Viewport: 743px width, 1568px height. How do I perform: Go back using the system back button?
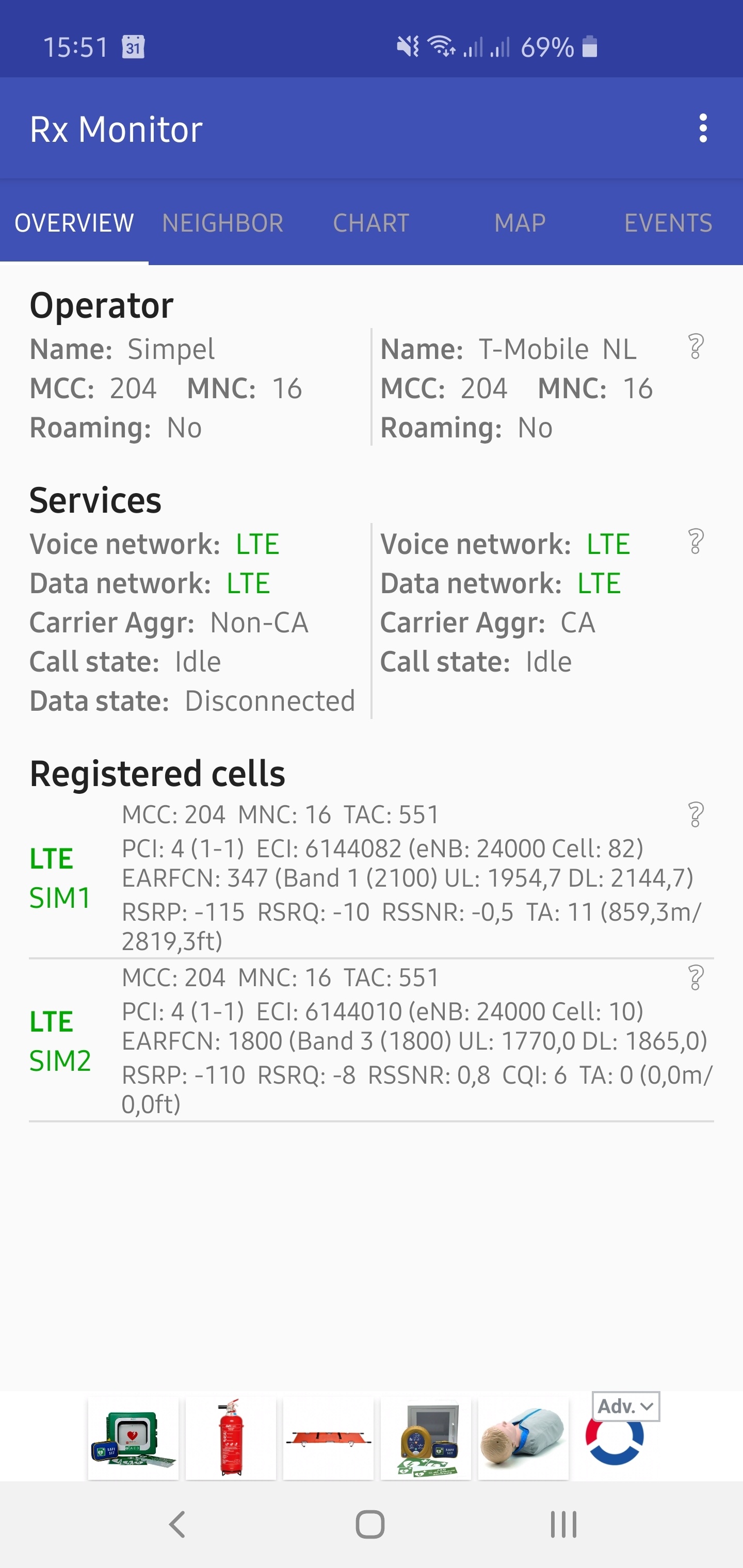click(177, 1524)
